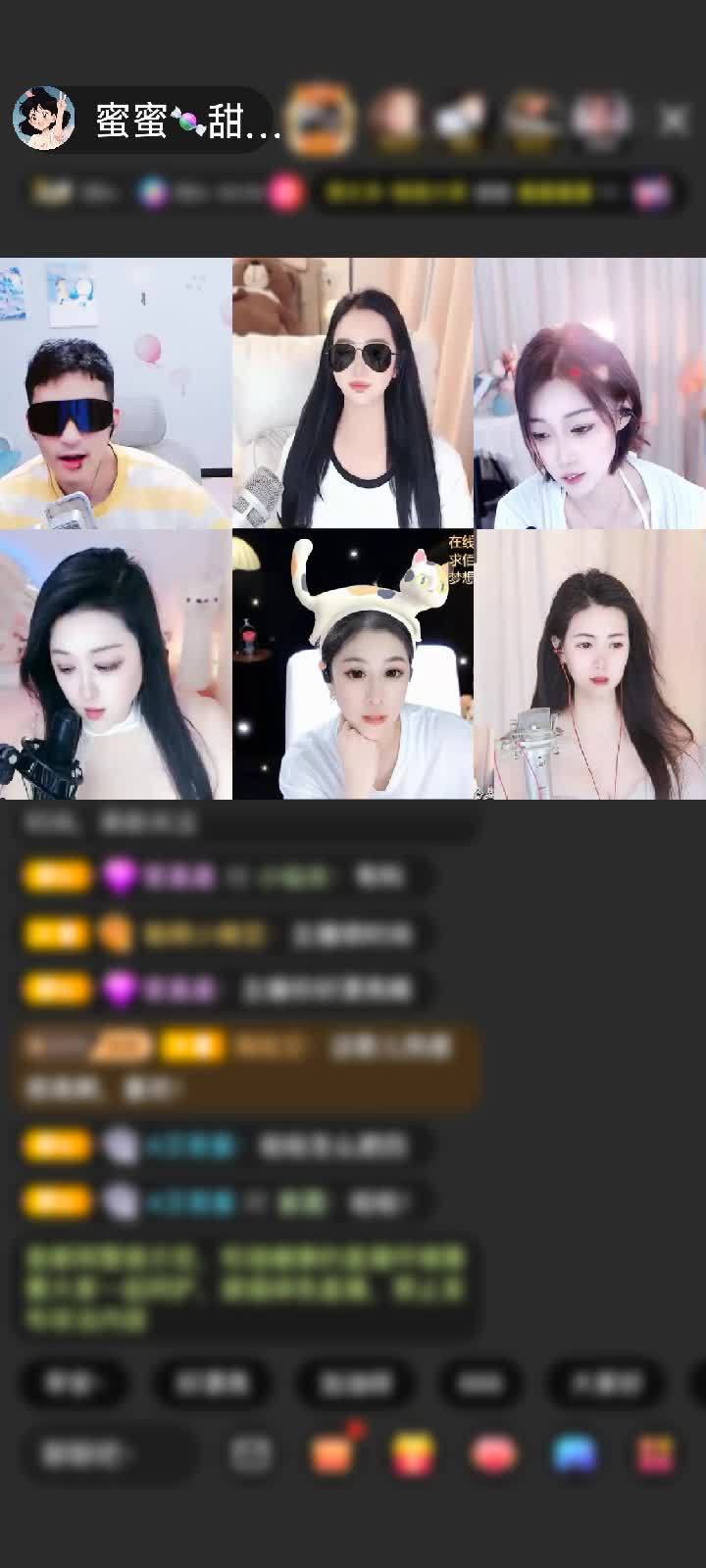Open the top viewer avatar with orange frame
Screen dimensions: 706x1568
[319, 119]
